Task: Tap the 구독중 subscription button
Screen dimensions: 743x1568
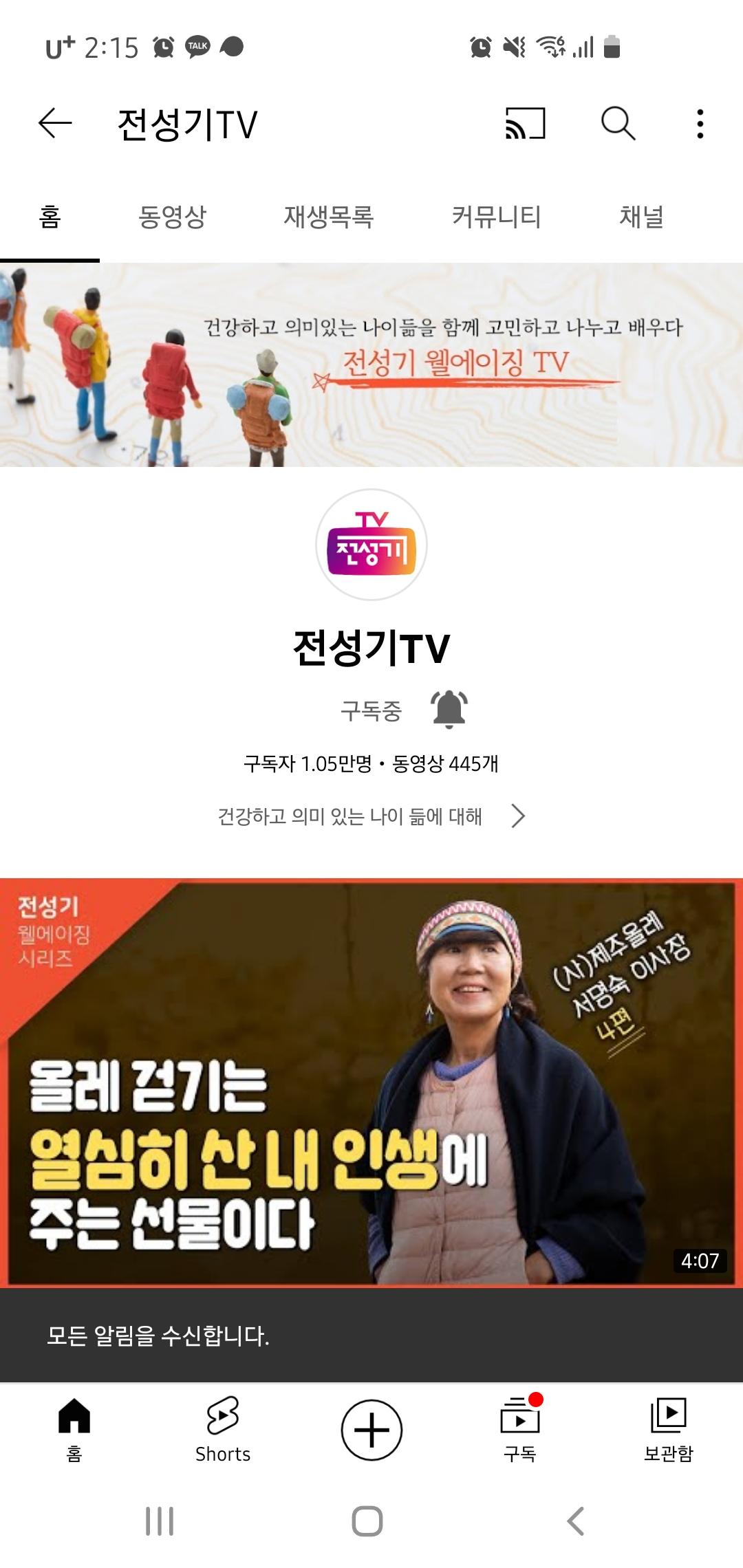Action: tap(371, 710)
